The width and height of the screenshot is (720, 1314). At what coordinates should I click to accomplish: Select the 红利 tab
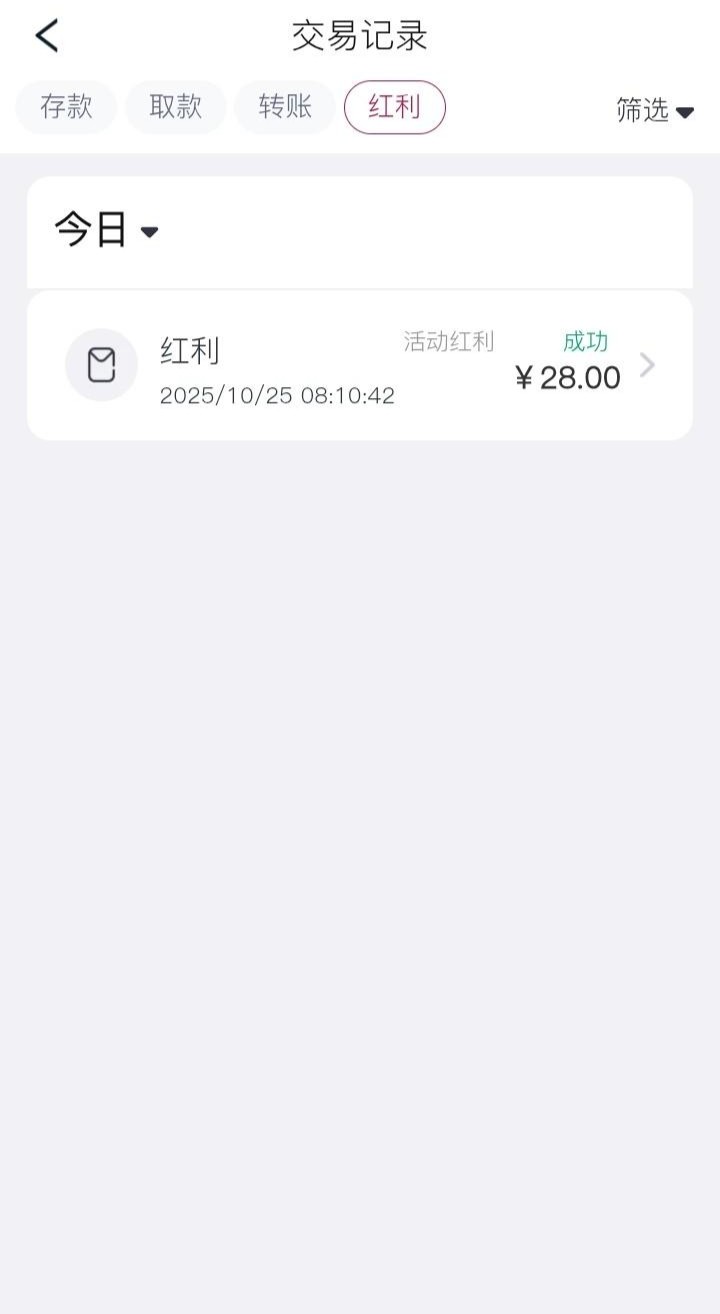pyautogui.click(x=394, y=107)
